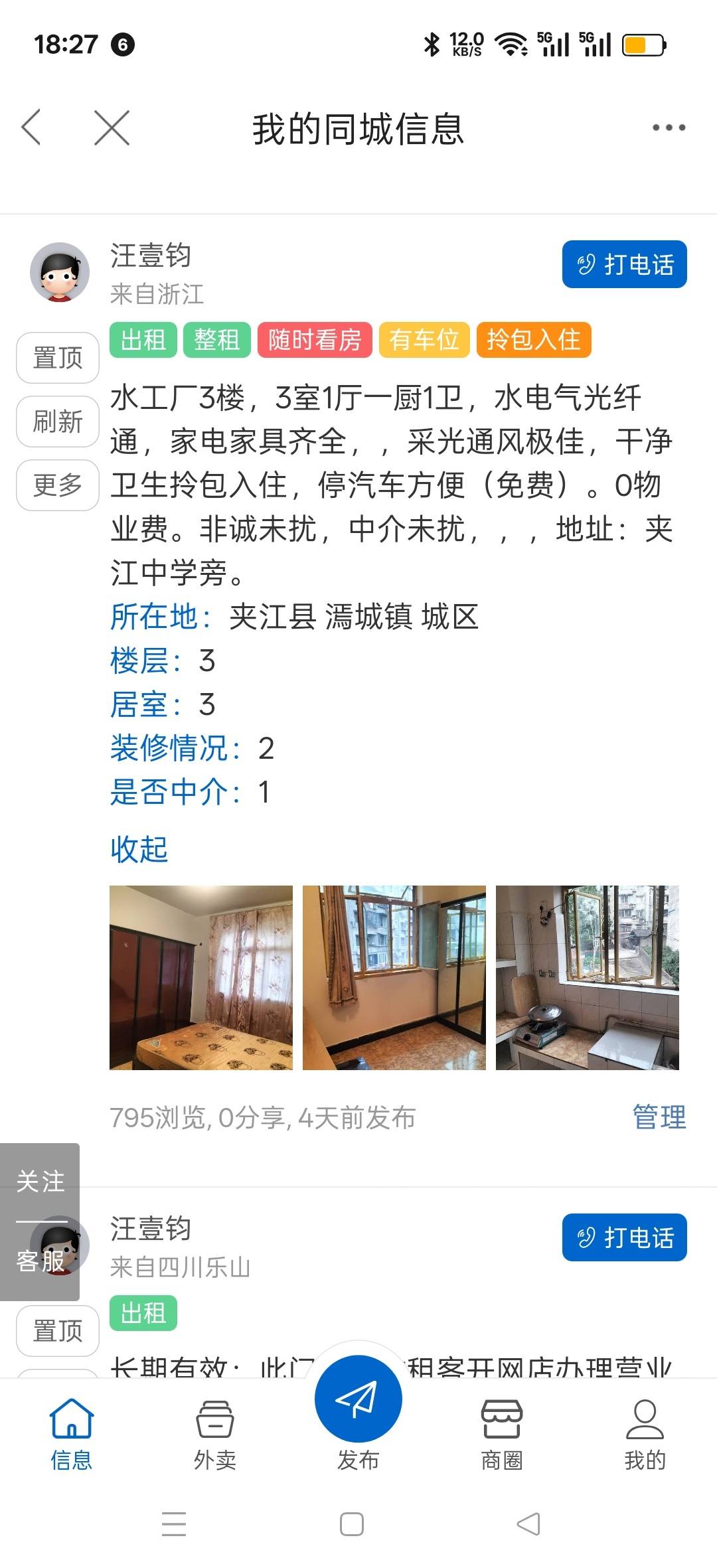Image resolution: width=717 pixels, height=1568 pixels.
Task: Open the photo of the open window room
Action: (394, 977)
